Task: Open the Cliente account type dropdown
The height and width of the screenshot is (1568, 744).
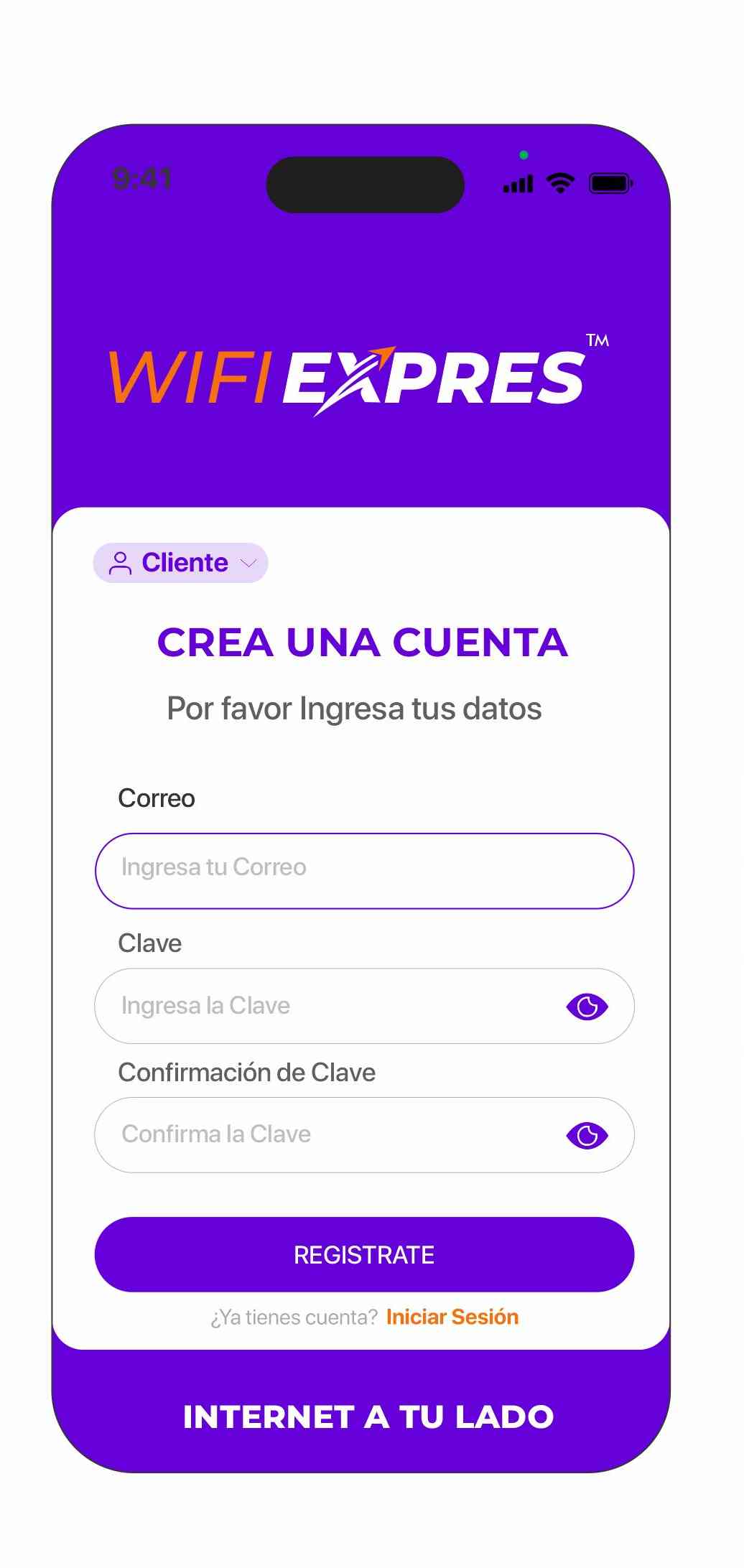Action: click(180, 563)
